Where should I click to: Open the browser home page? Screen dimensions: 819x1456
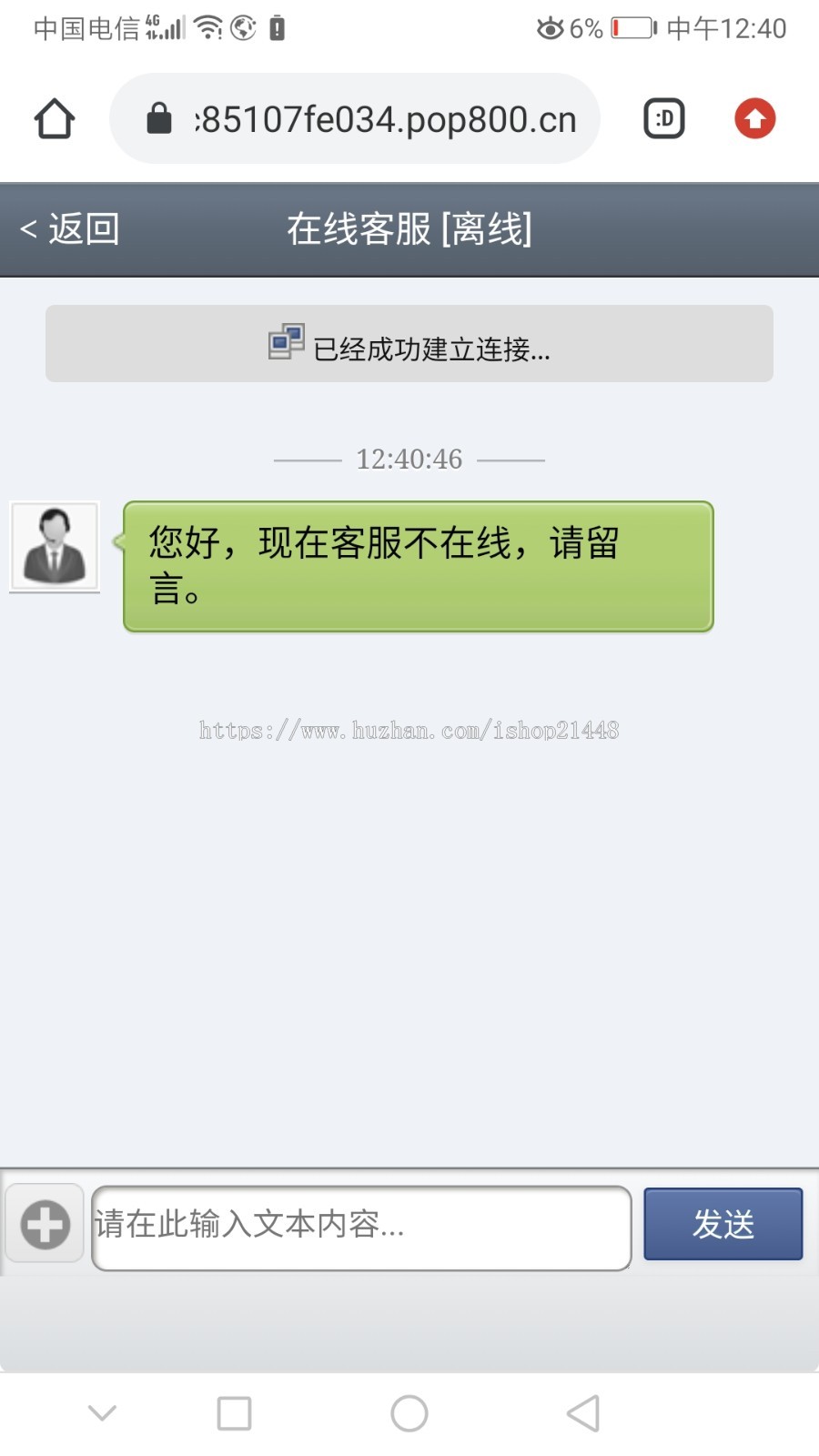pos(55,118)
